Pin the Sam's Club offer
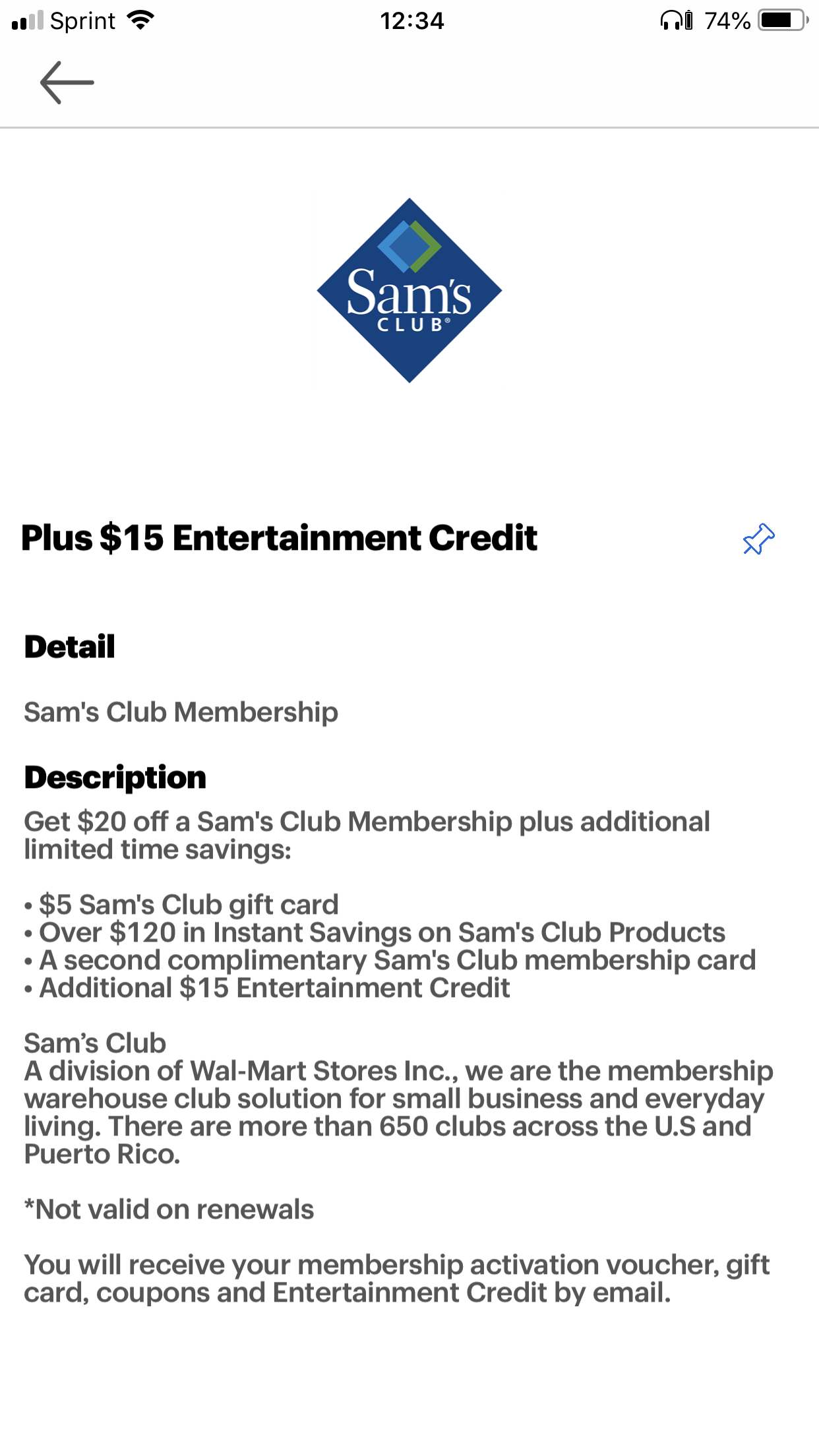 point(758,539)
